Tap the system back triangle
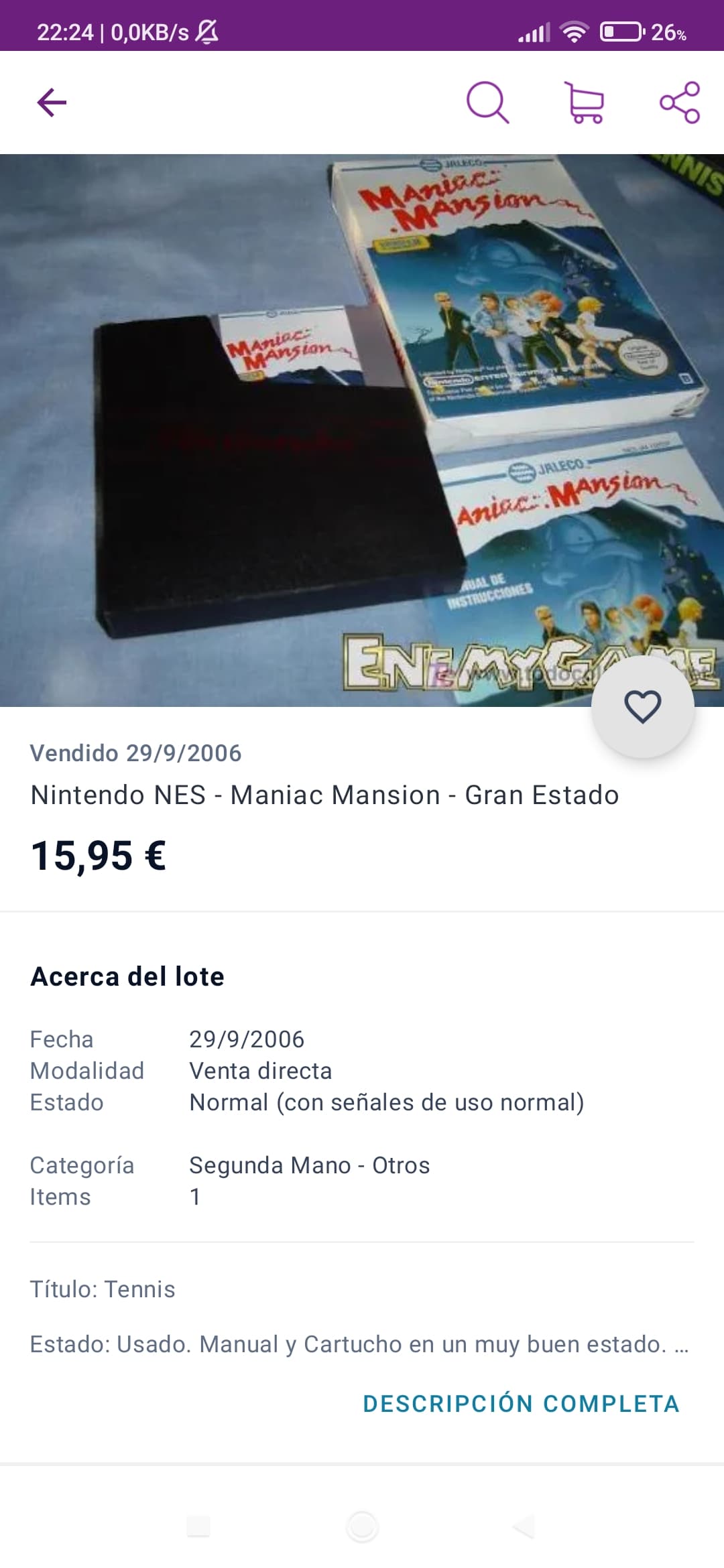 pos(524,1527)
